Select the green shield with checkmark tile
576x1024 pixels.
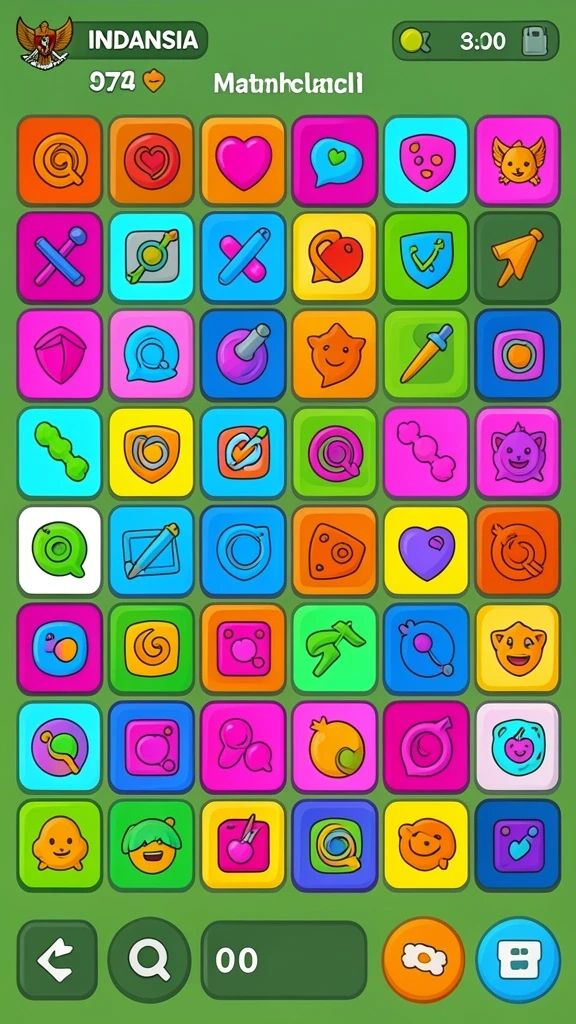tap(426, 258)
